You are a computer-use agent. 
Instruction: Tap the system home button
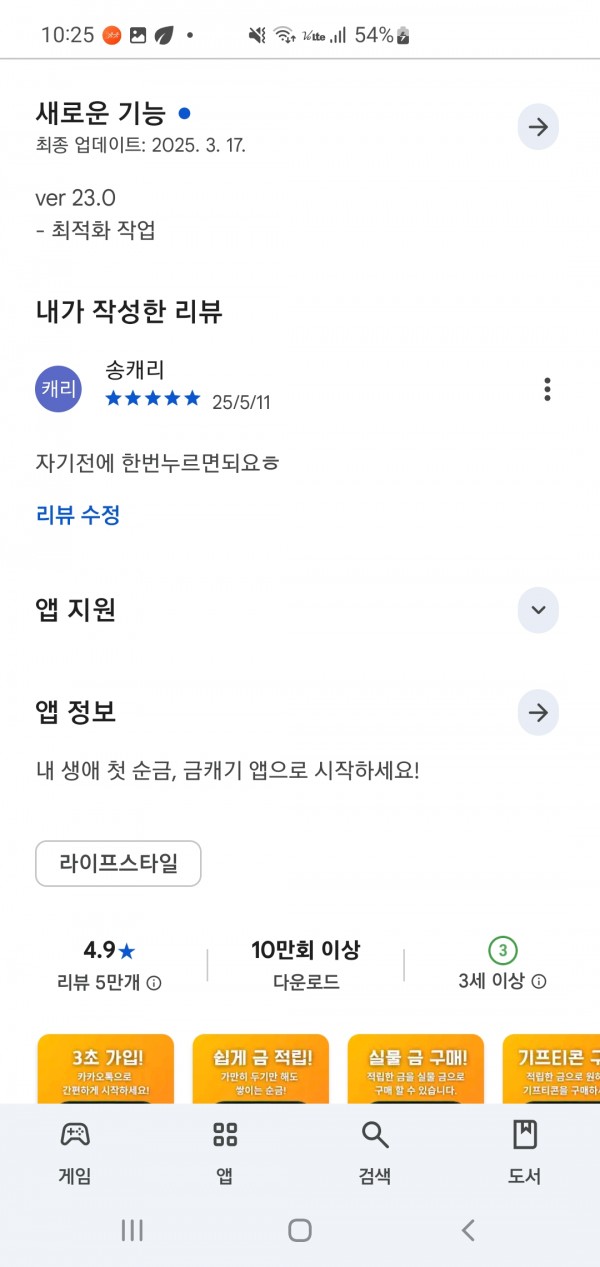tap(300, 1230)
